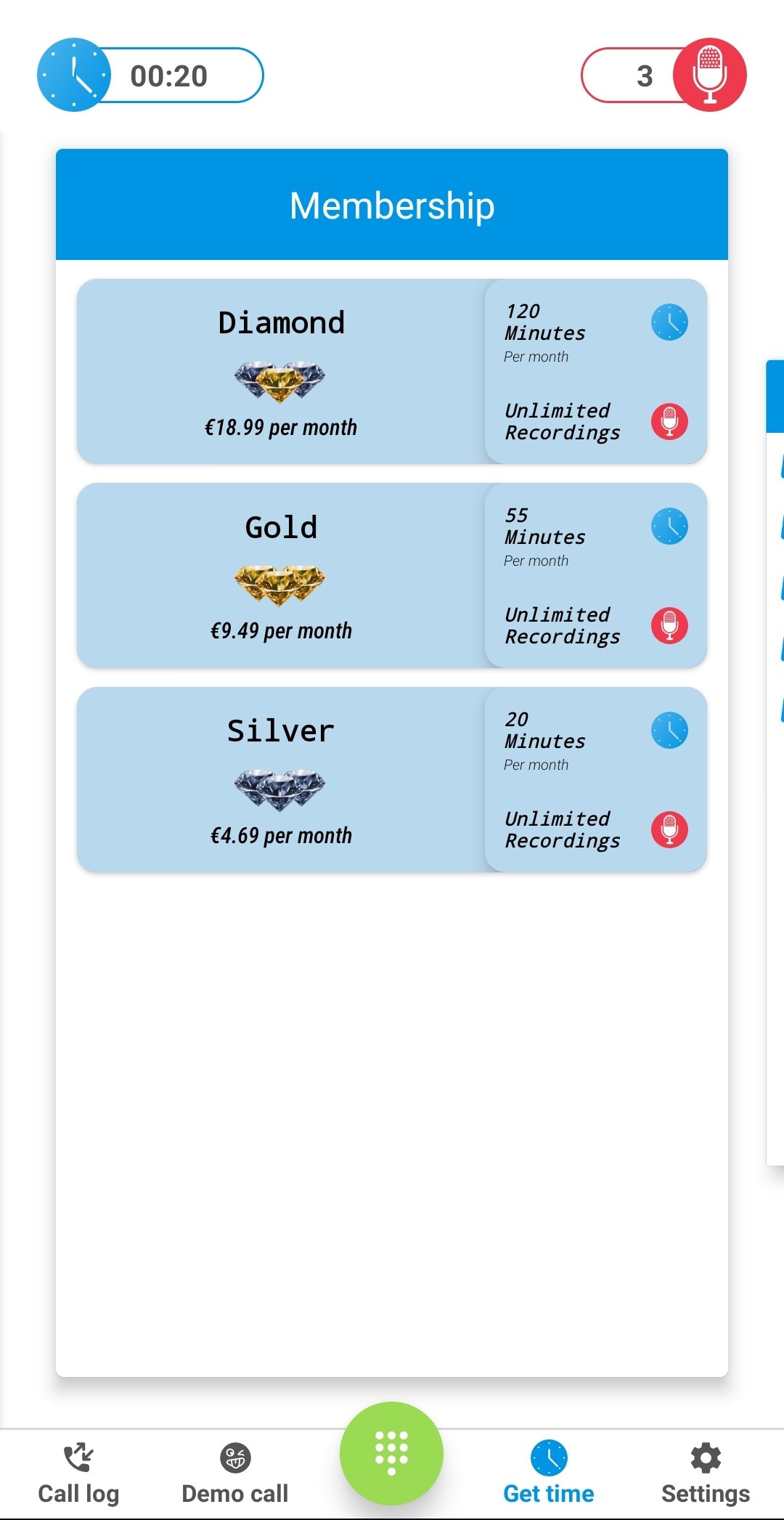Select the Diamond membership plan
This screenshot has height=1520, width=784.
(x=391, y=371)
